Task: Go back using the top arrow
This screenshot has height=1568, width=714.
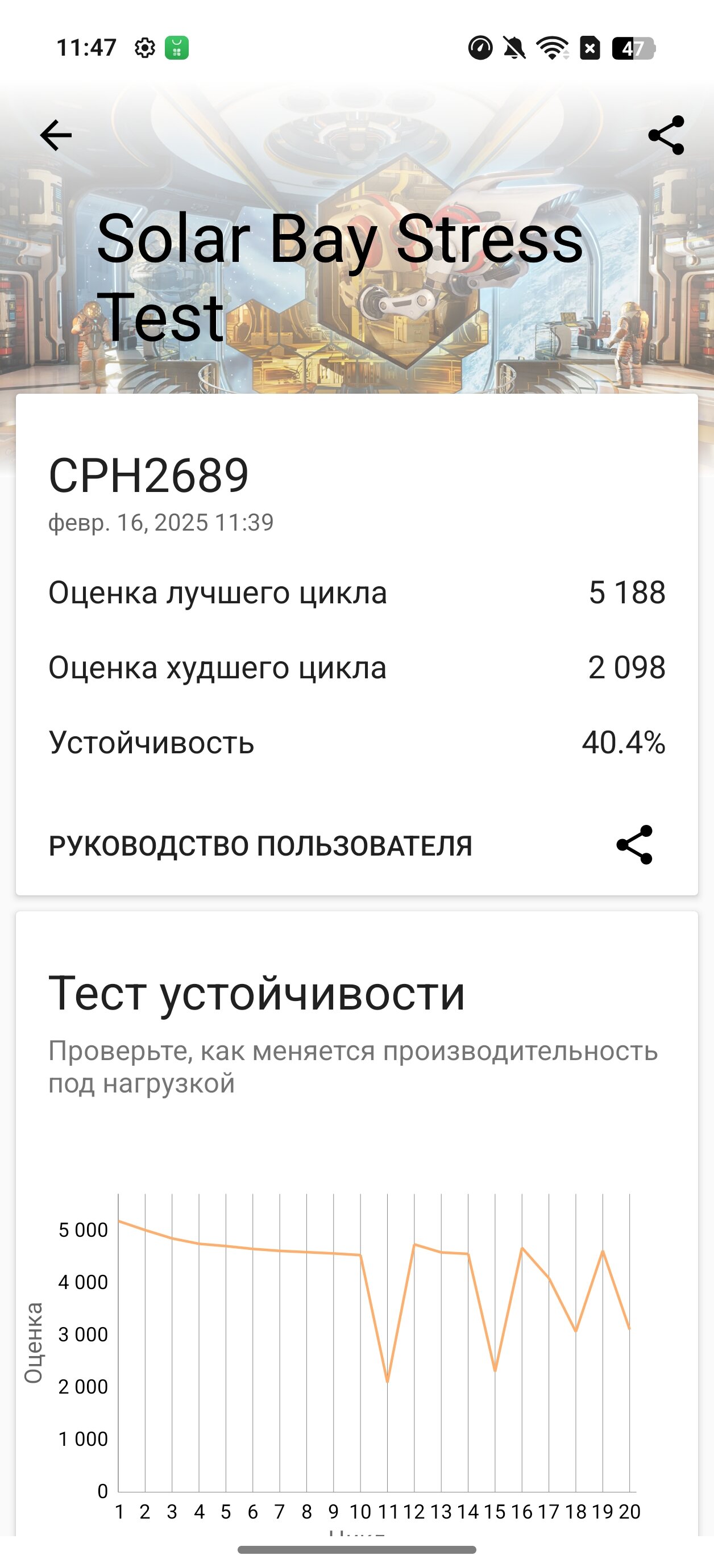Action: coord(56,135)
